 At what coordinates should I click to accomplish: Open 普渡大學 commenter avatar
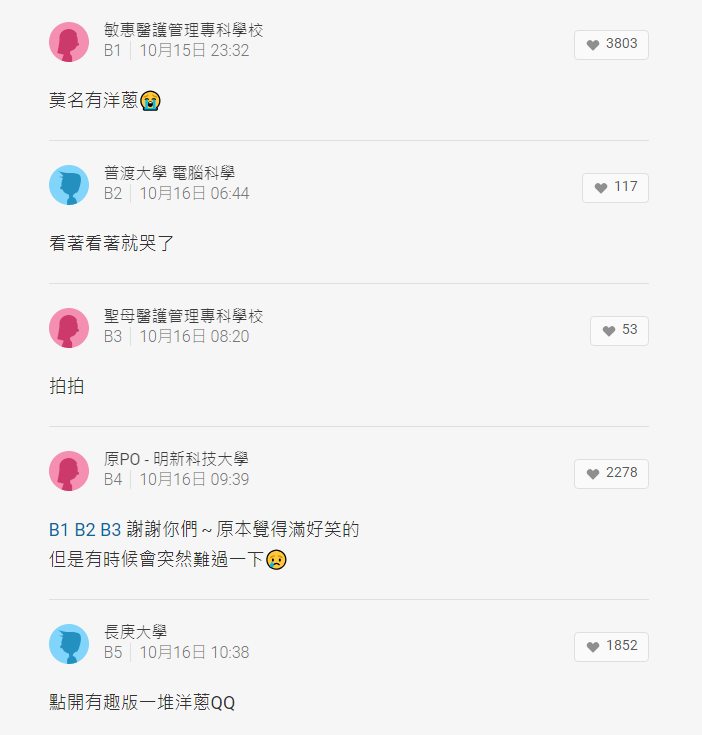point(69,185)
